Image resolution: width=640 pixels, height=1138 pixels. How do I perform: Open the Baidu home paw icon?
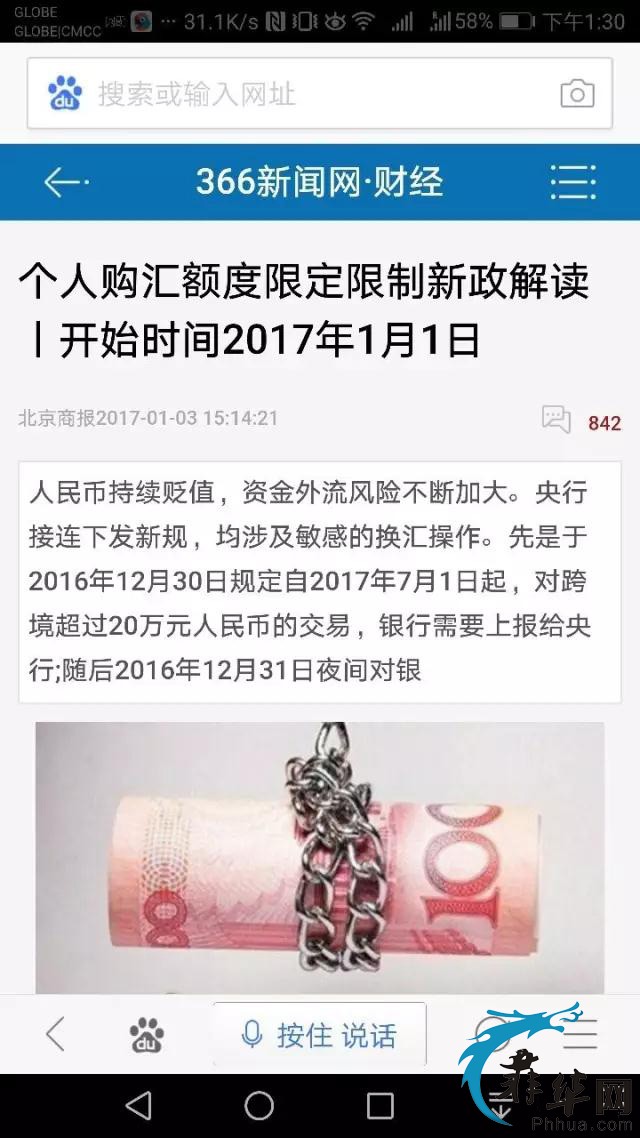click(x=147, y=1035)
